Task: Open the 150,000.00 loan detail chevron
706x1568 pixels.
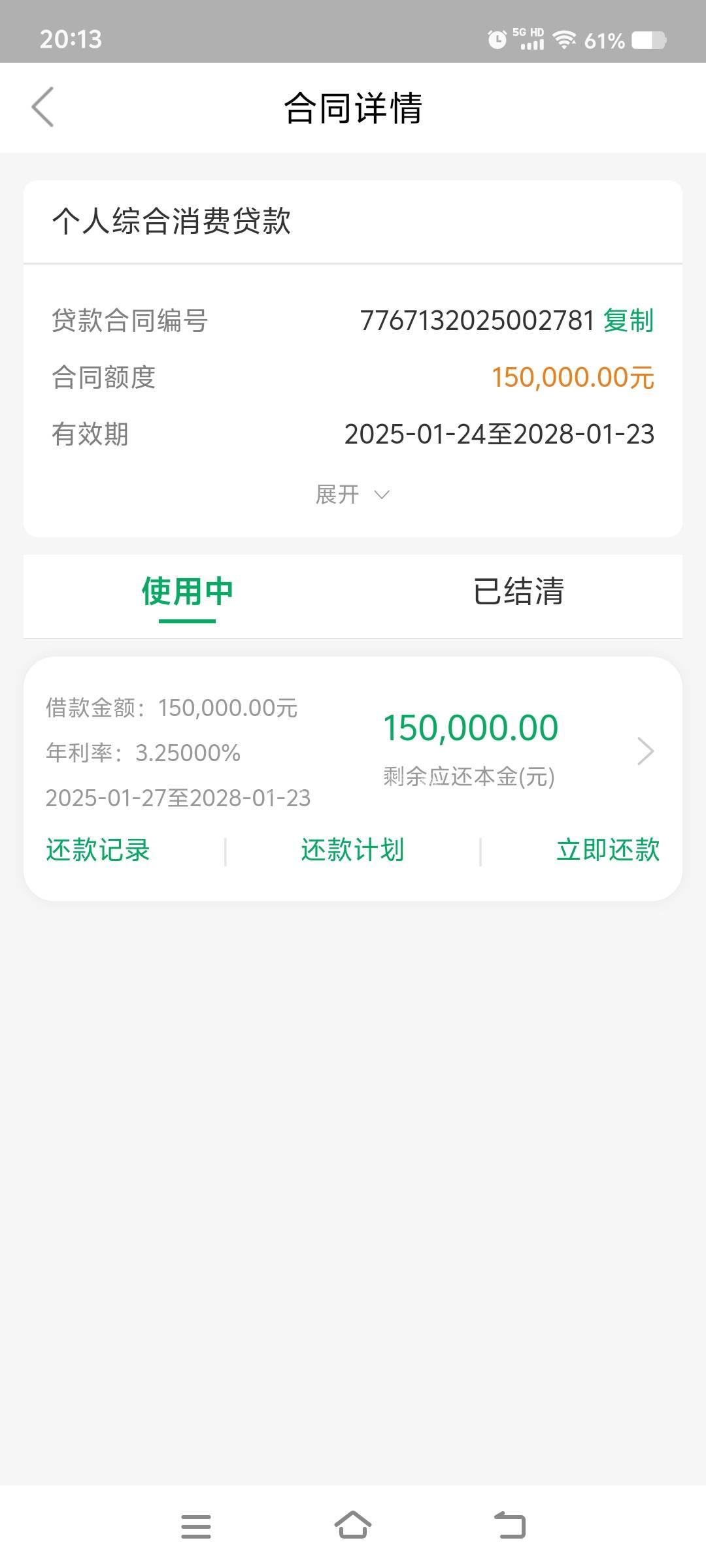Action: tap(645, 751)
